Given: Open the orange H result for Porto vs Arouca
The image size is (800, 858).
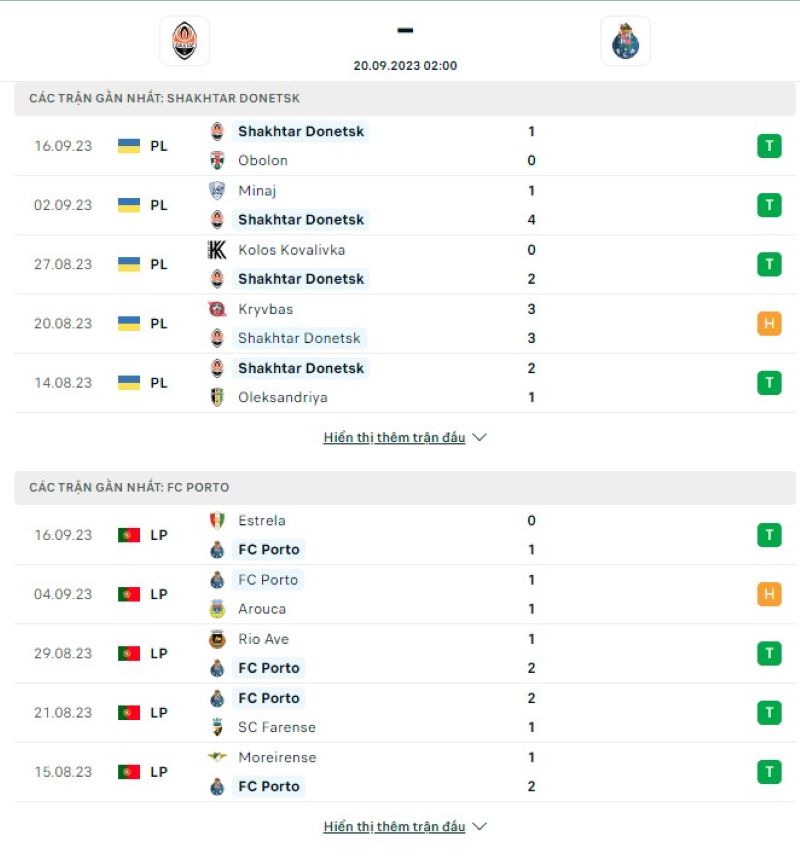Looking at the screenshot, I should pyautogui.click(x=769, y=594).
